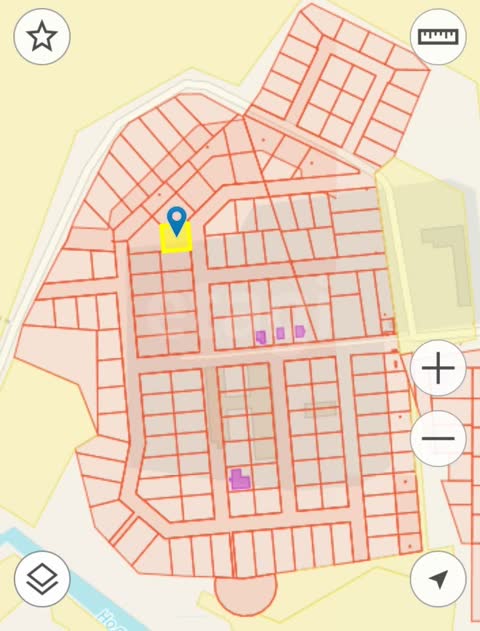This screenshot has height=631, width=480.
Task: Open the ruler measurement tool
Action: coord(438,37)
